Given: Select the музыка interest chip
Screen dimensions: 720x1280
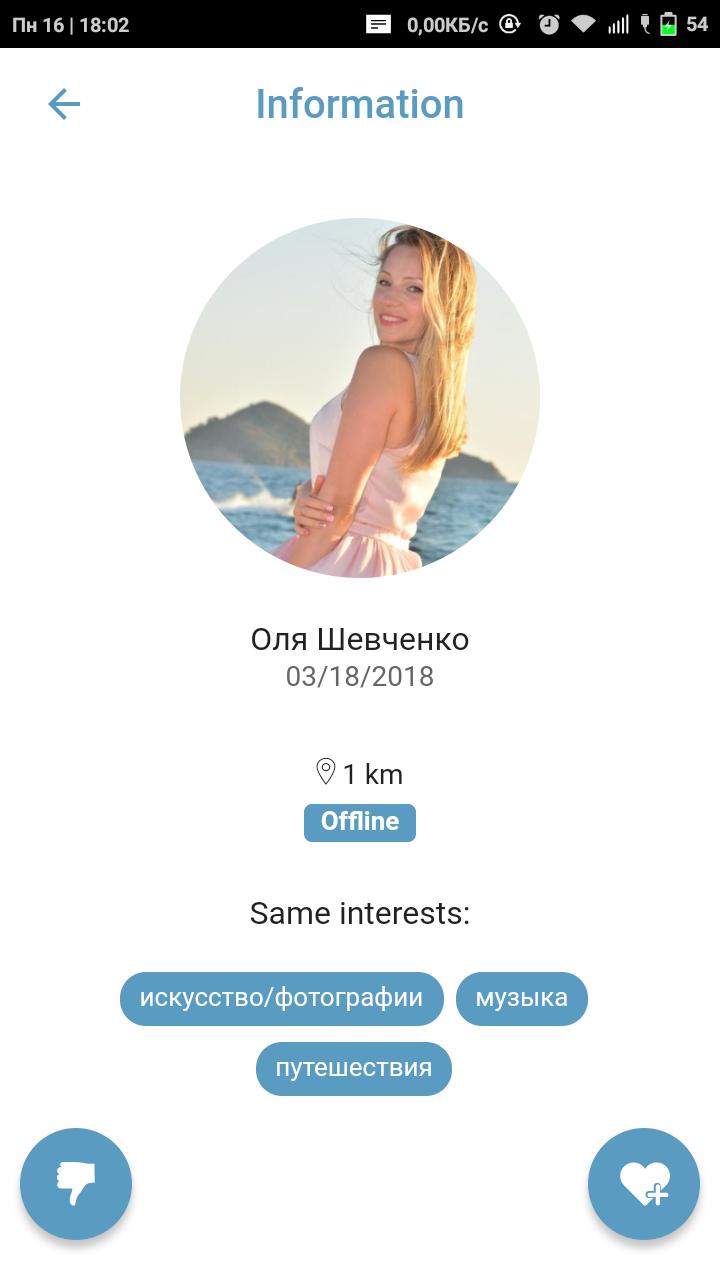Looking at the screenshot, I should (x=521, y=998).
